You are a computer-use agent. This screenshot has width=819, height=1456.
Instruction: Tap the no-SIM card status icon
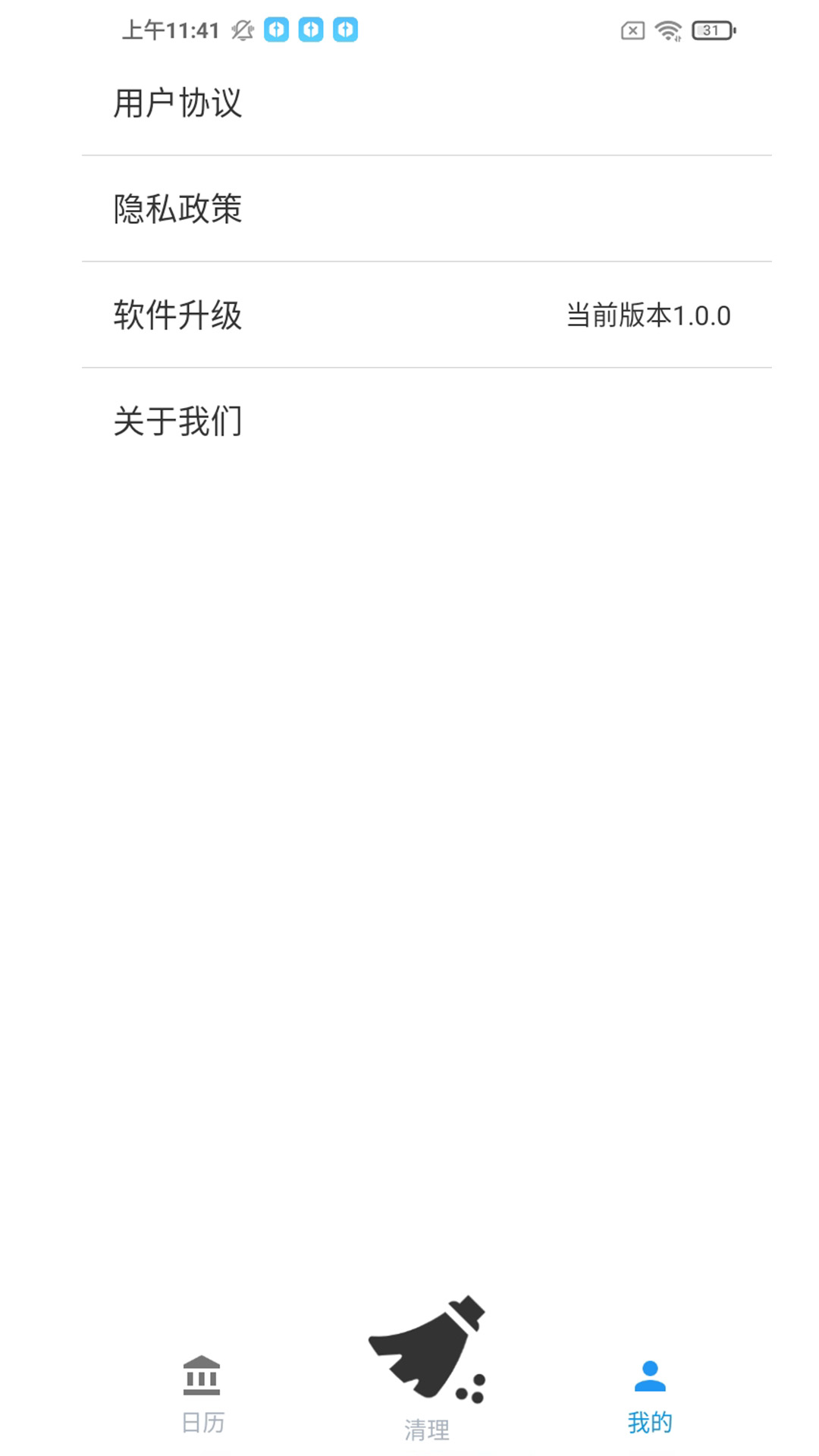tap(632, 30)
